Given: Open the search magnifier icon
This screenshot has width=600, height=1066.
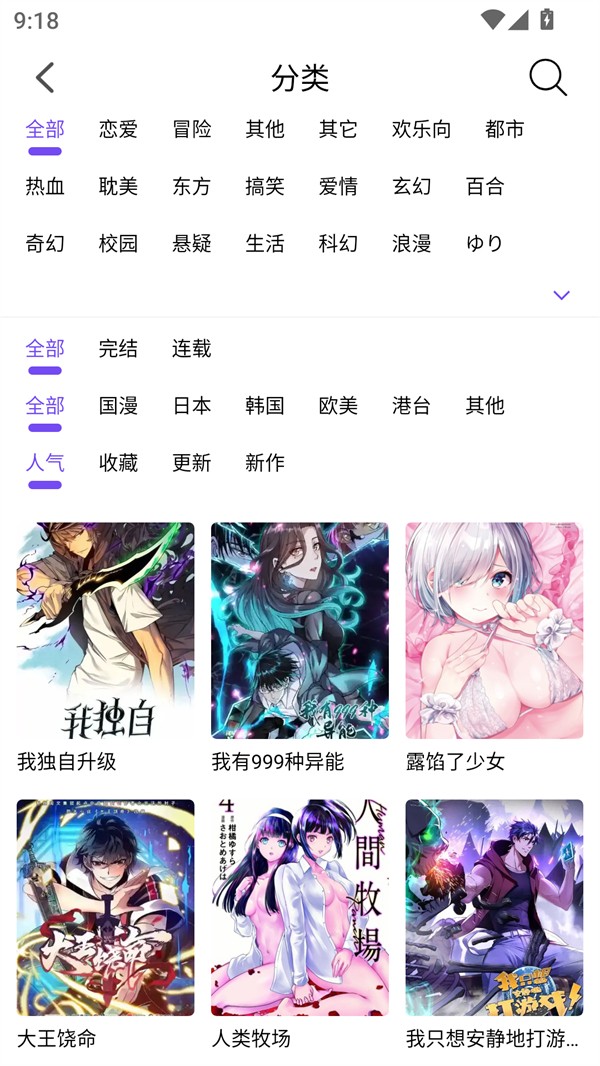Looking at the screenshot, I should click(x=547, y=77).
